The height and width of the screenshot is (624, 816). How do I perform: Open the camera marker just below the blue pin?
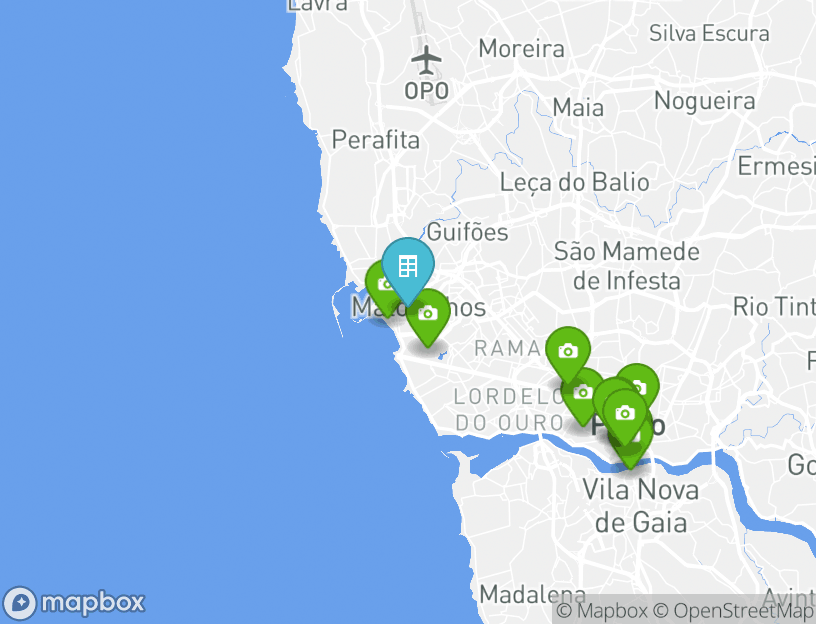coord(429,314)
